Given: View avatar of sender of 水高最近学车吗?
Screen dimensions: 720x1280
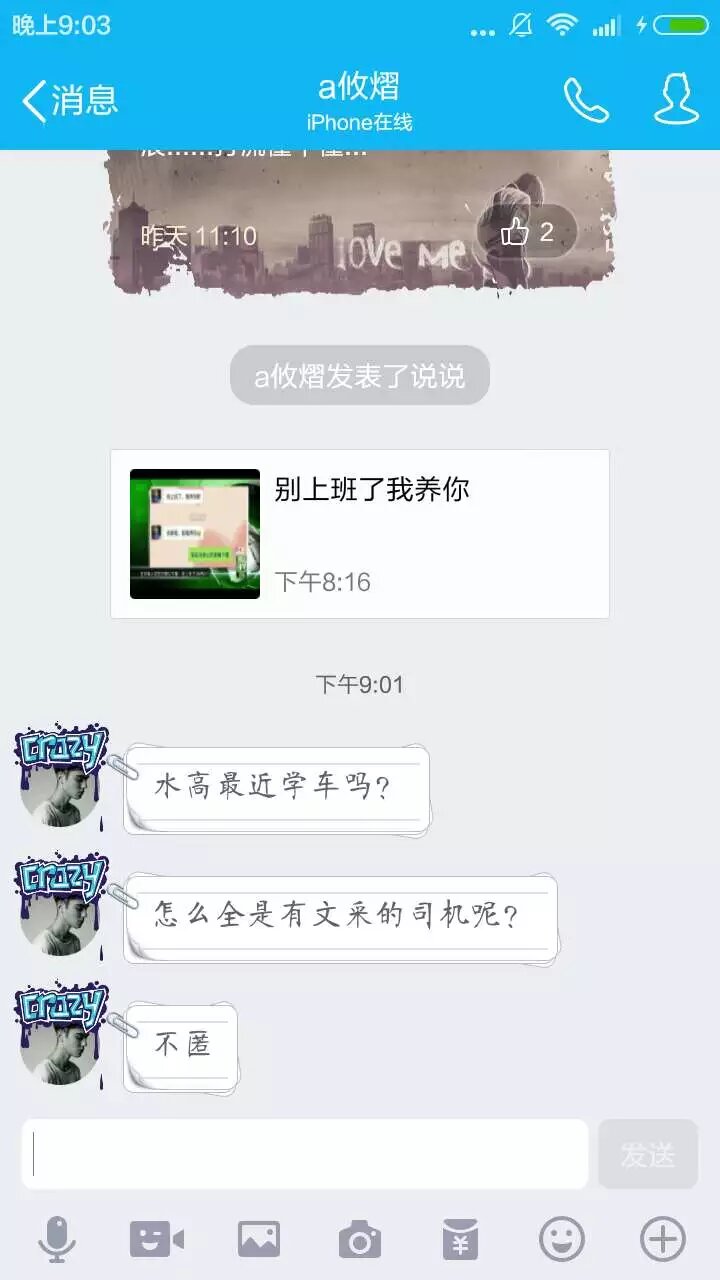Looking at the screenshot, I should tap(60, 780).
